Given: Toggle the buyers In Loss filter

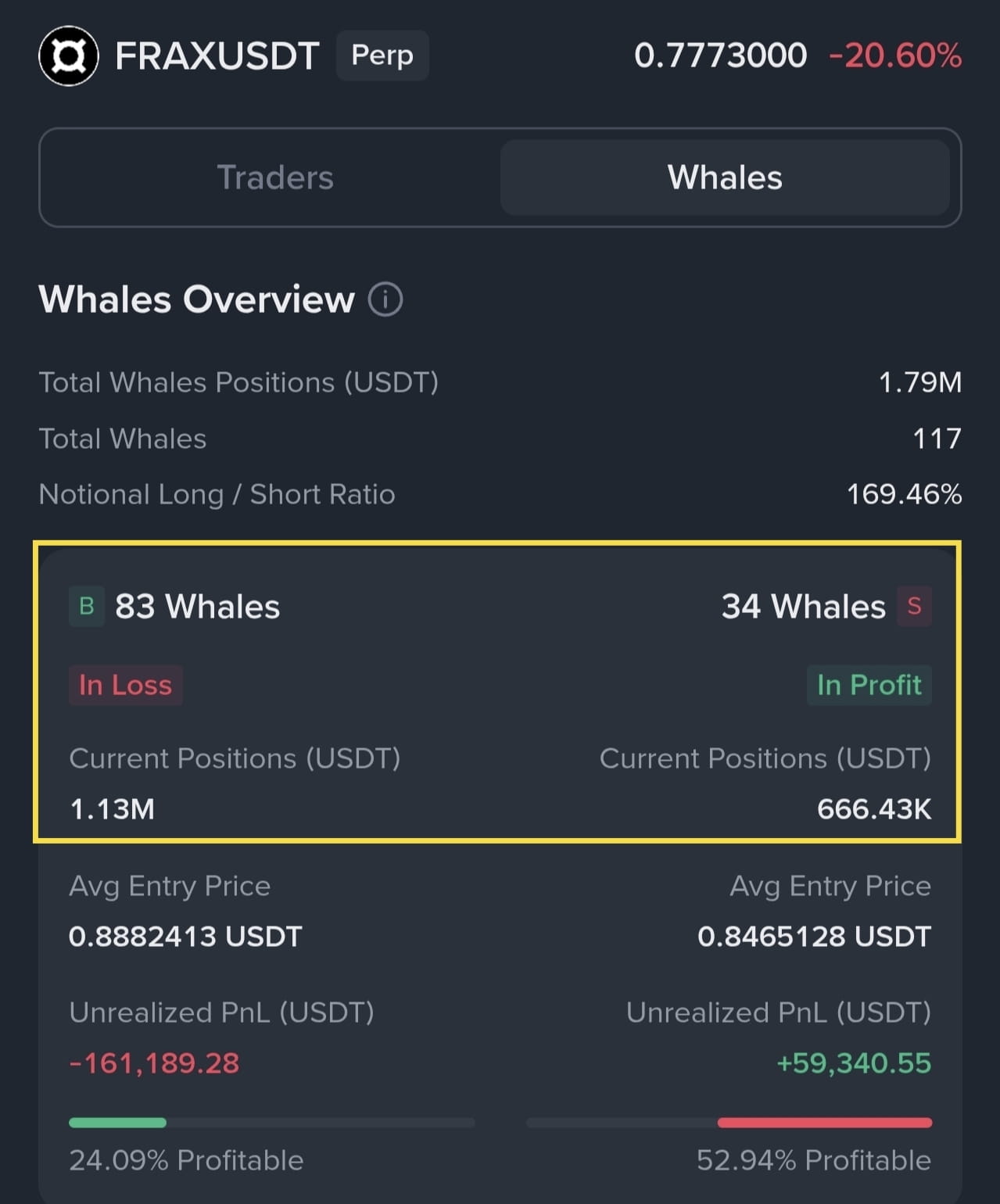Looking at the screenshot, I should click(125, 685).
